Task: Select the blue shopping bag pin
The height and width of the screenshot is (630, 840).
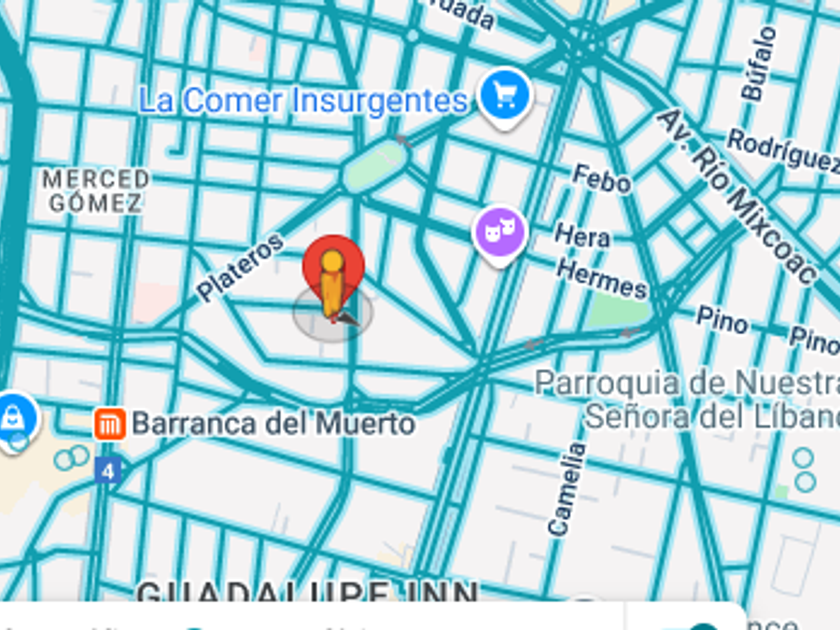Action: coord(16,417)
